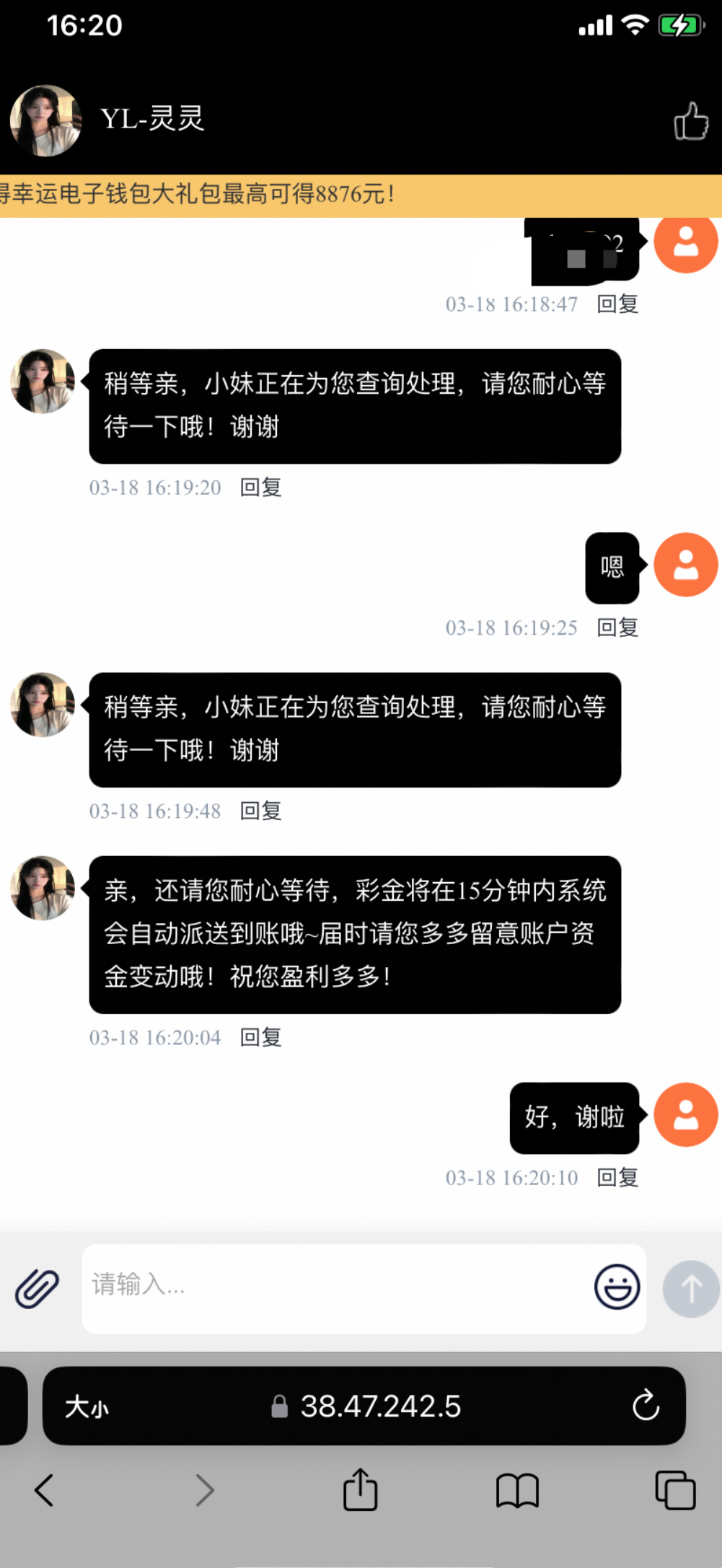Screen dimensions: 722x1568
Task: Reply to the 16:20:04 bonus message
Action: (x=260, y=1038)
